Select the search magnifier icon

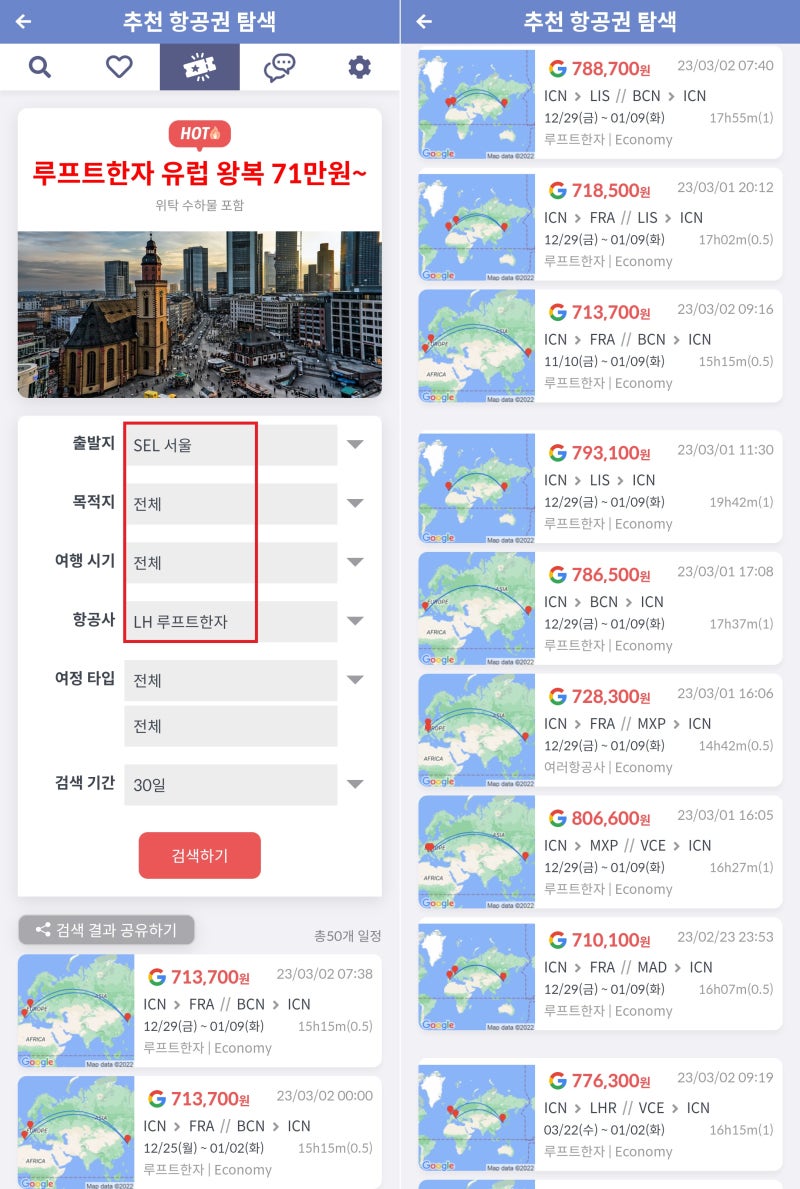[x=40, y=66]
